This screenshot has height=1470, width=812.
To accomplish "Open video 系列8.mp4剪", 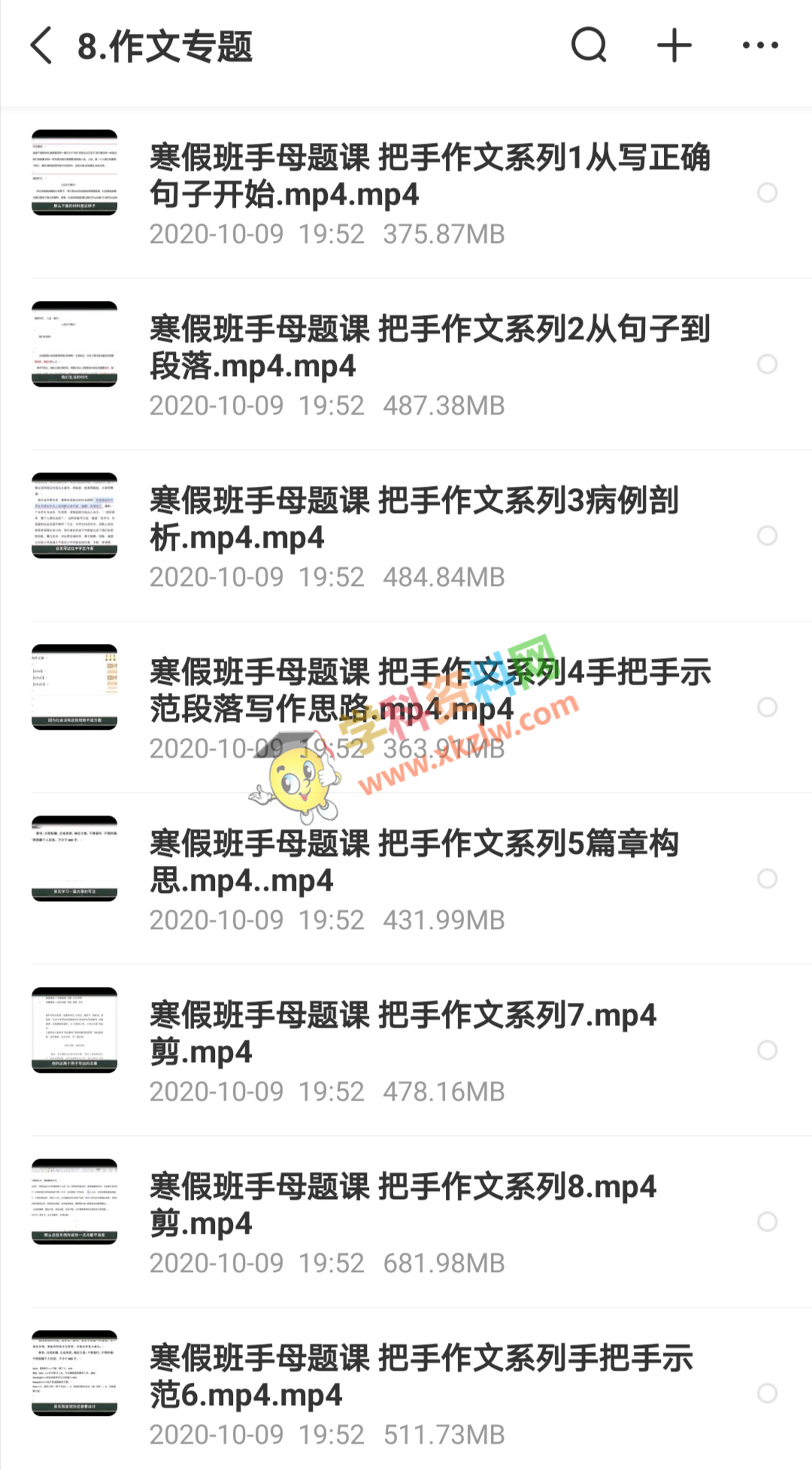I will click(402, 1205).
